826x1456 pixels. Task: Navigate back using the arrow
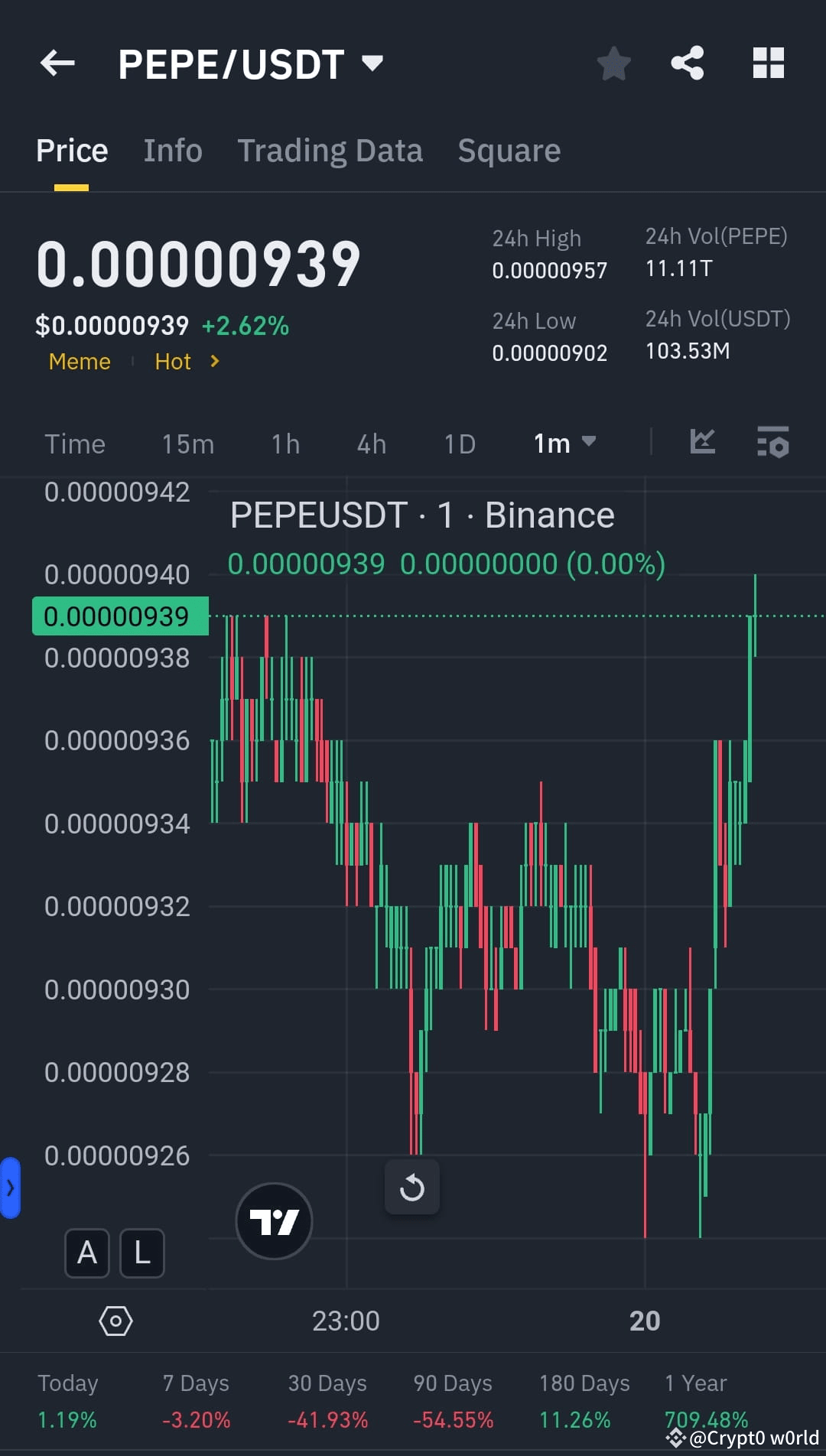click(x=57, y=63)
